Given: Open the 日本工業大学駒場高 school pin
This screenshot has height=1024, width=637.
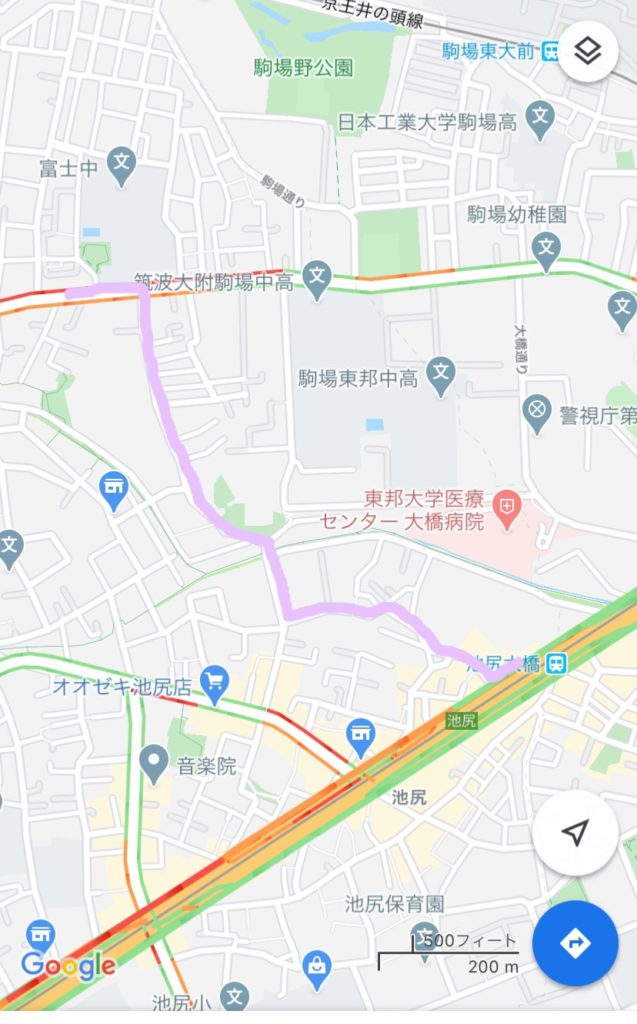Looking at the screenshot, I should tap(541, 118).
